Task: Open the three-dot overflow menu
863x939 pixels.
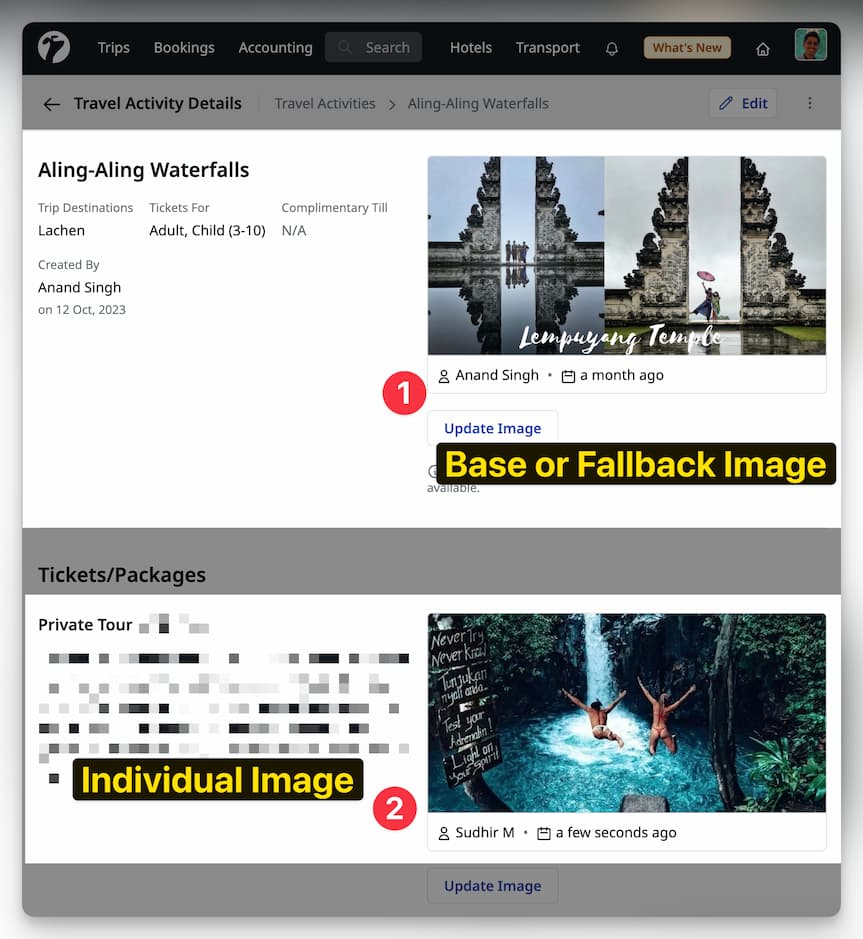Action: click(x=810, y=103)
